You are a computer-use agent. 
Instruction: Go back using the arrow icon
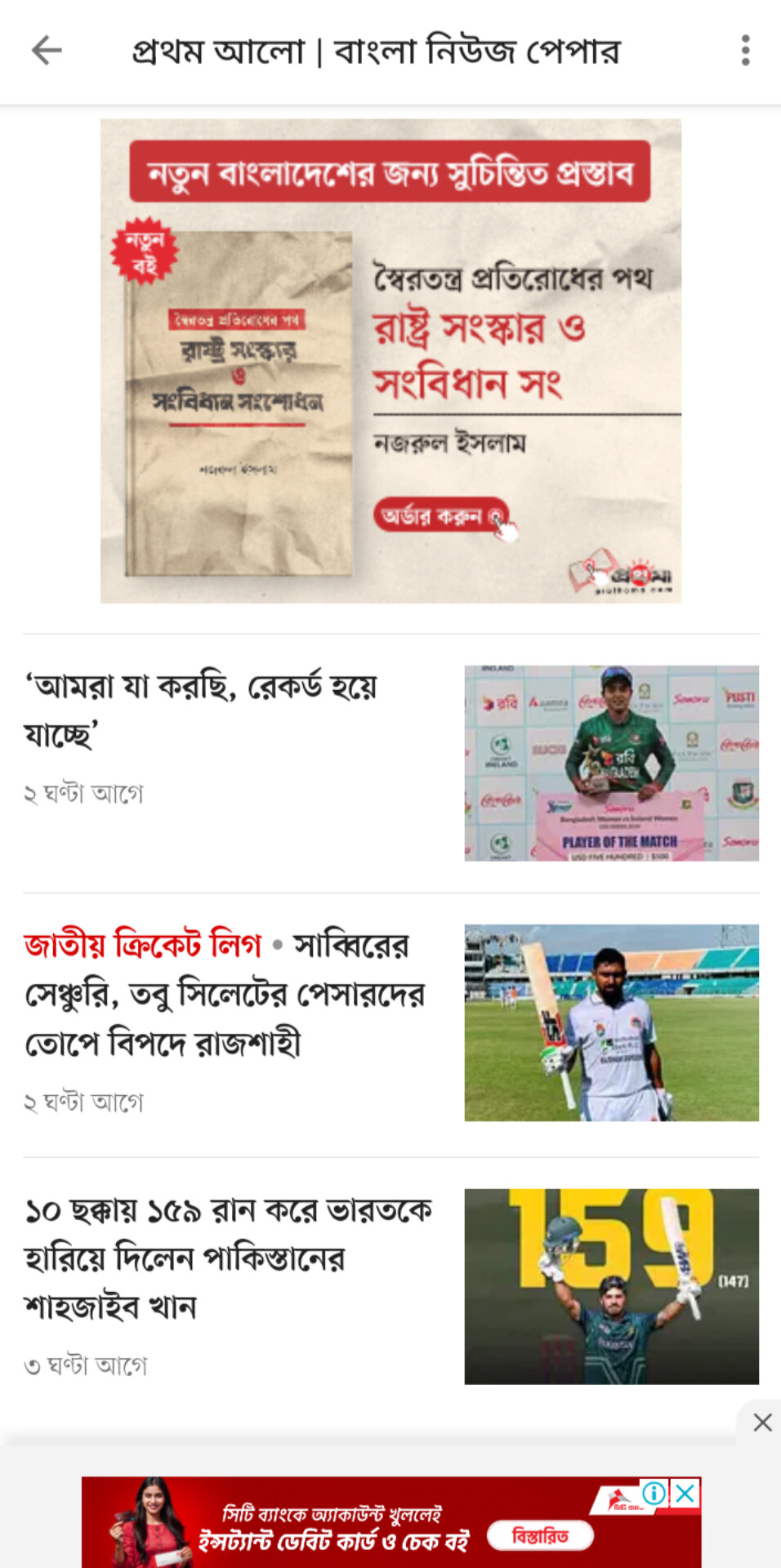47,51
